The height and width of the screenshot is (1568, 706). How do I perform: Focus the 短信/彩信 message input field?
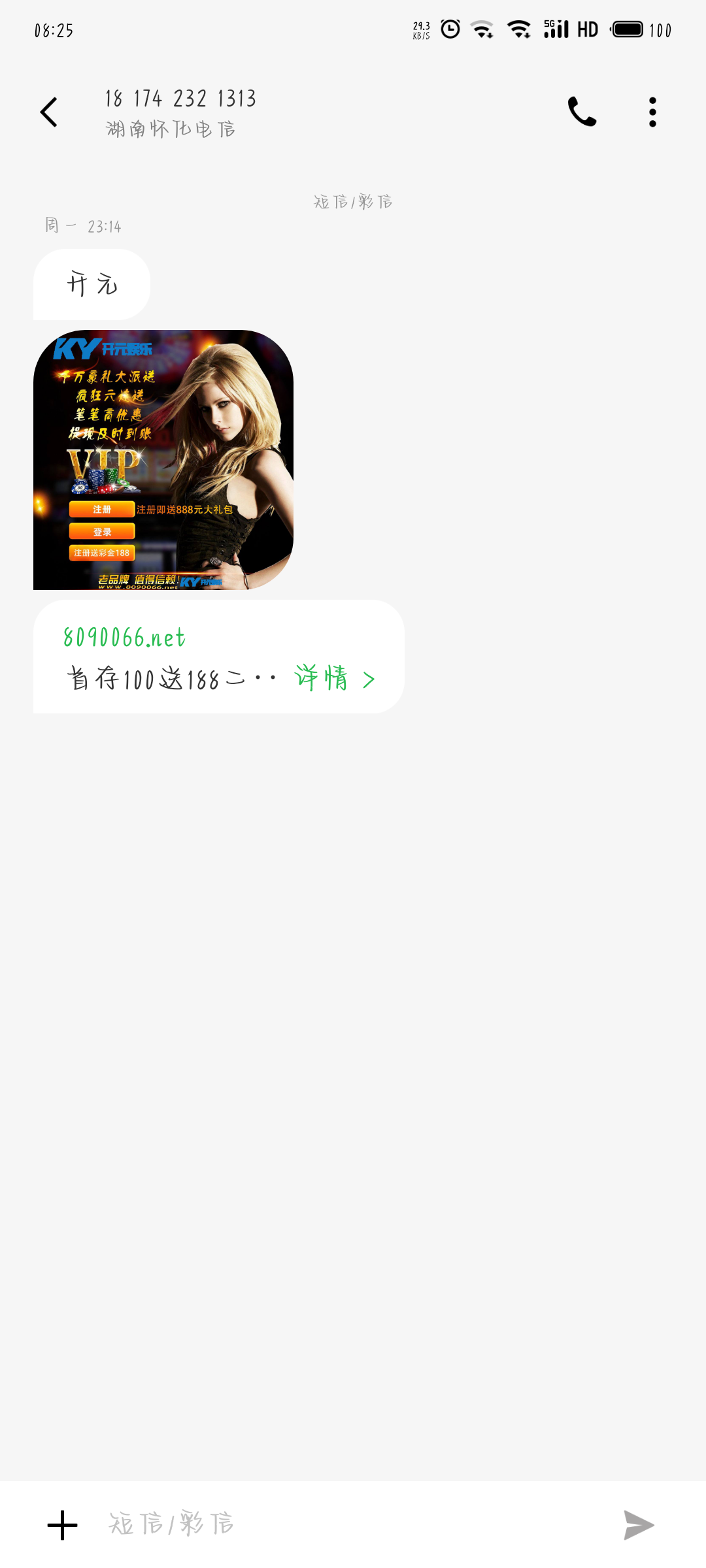tap(353, 1524)
